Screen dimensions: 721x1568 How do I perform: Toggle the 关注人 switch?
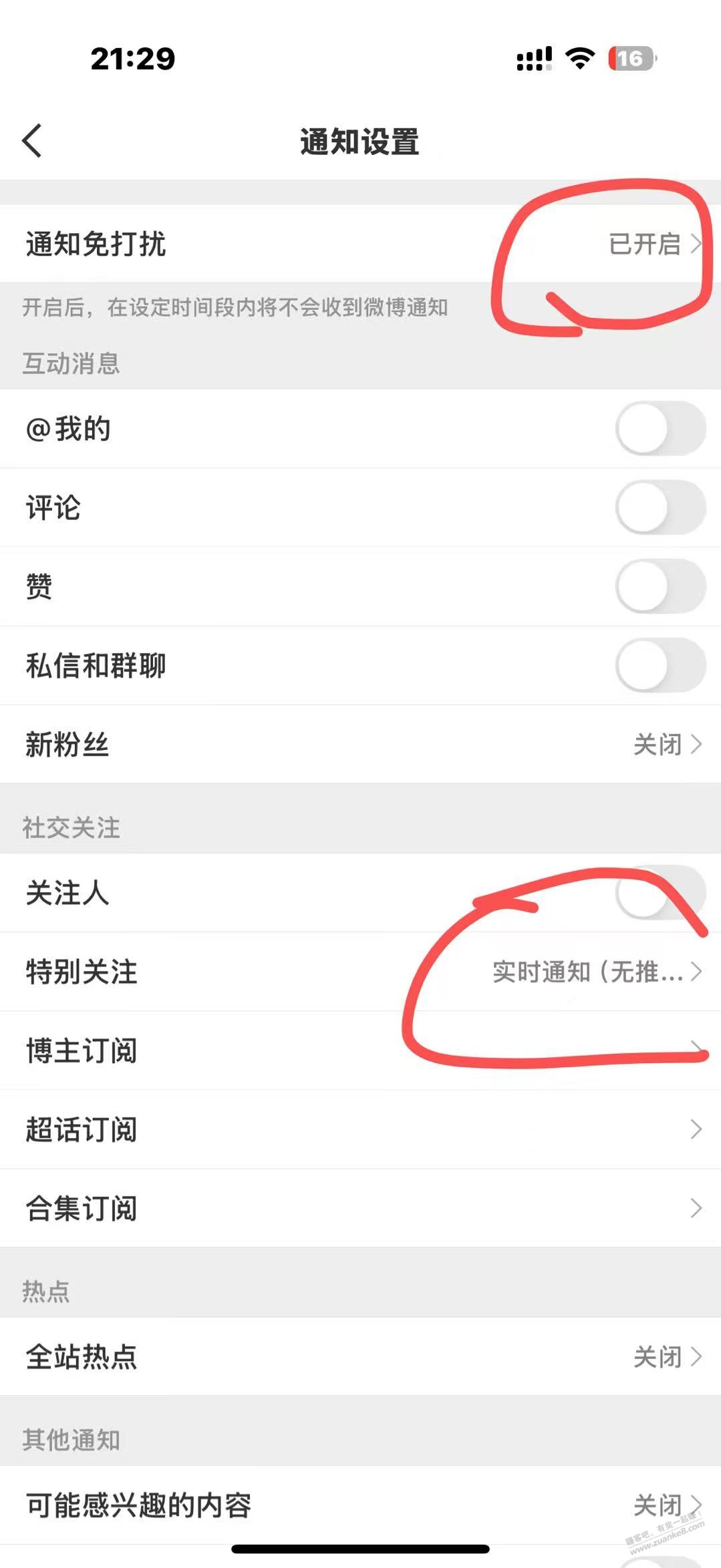pos(660,893)
